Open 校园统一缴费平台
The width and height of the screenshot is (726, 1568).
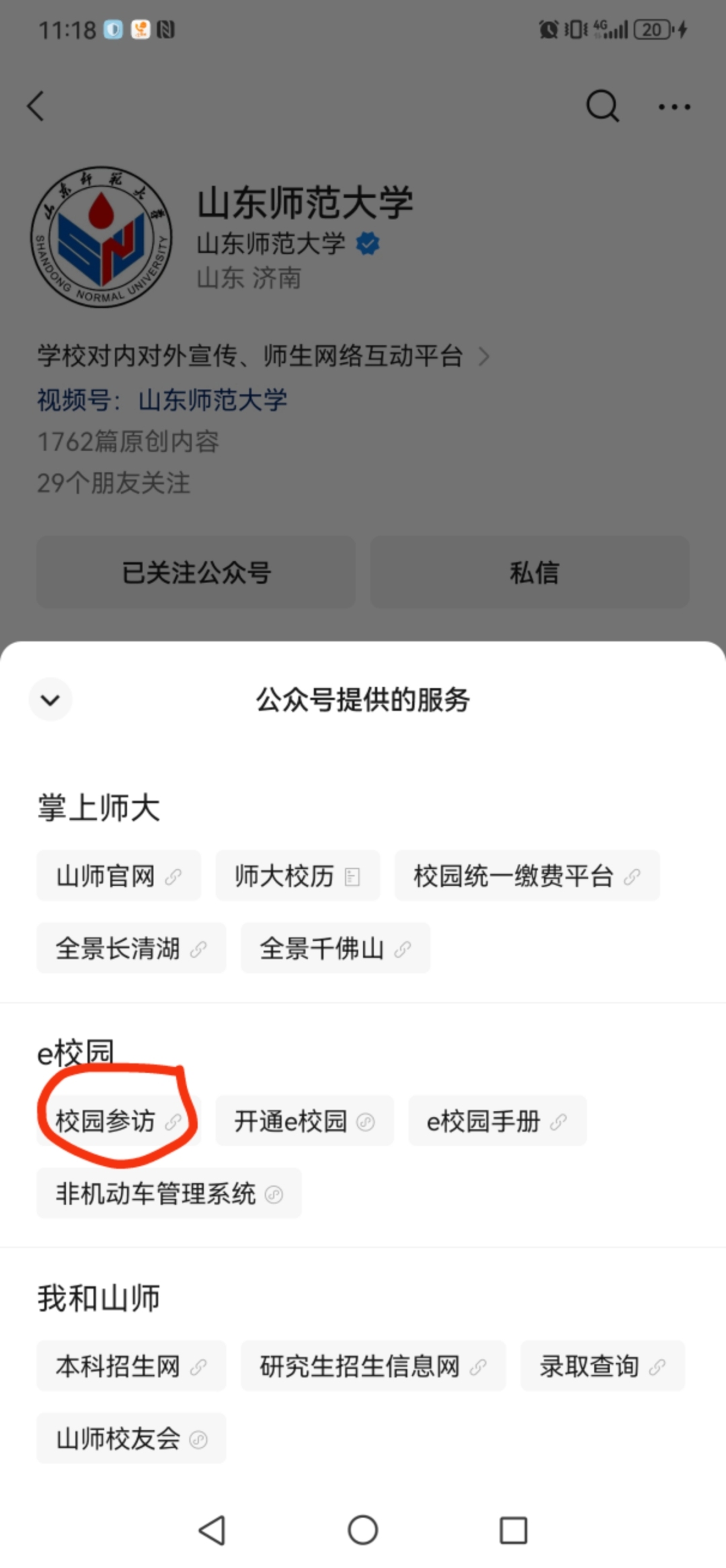[526, 876]
